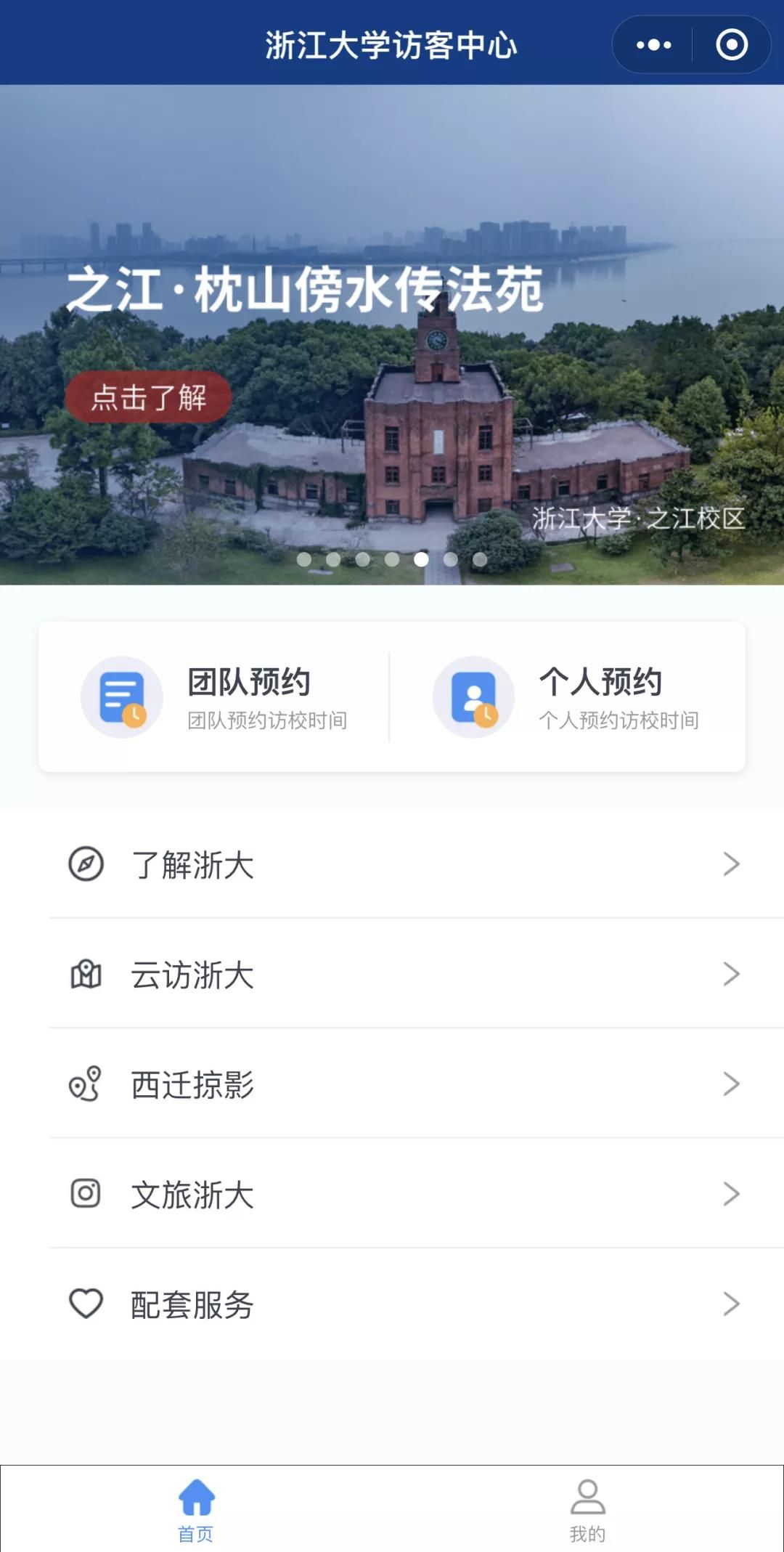Open the mini program more options menu

pyautogui.click(x=653, y=45)
